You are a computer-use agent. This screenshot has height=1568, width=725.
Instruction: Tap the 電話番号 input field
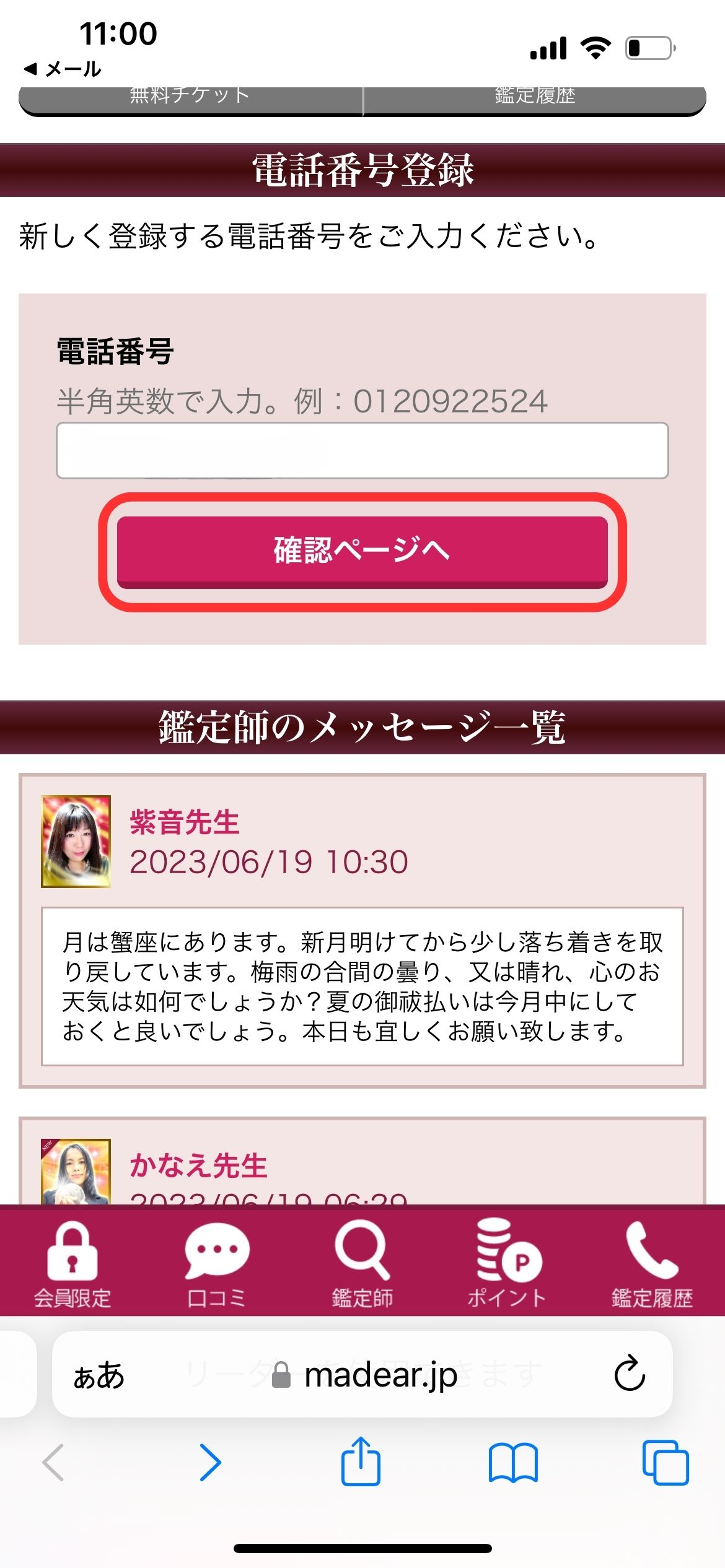tap(362, 450)
